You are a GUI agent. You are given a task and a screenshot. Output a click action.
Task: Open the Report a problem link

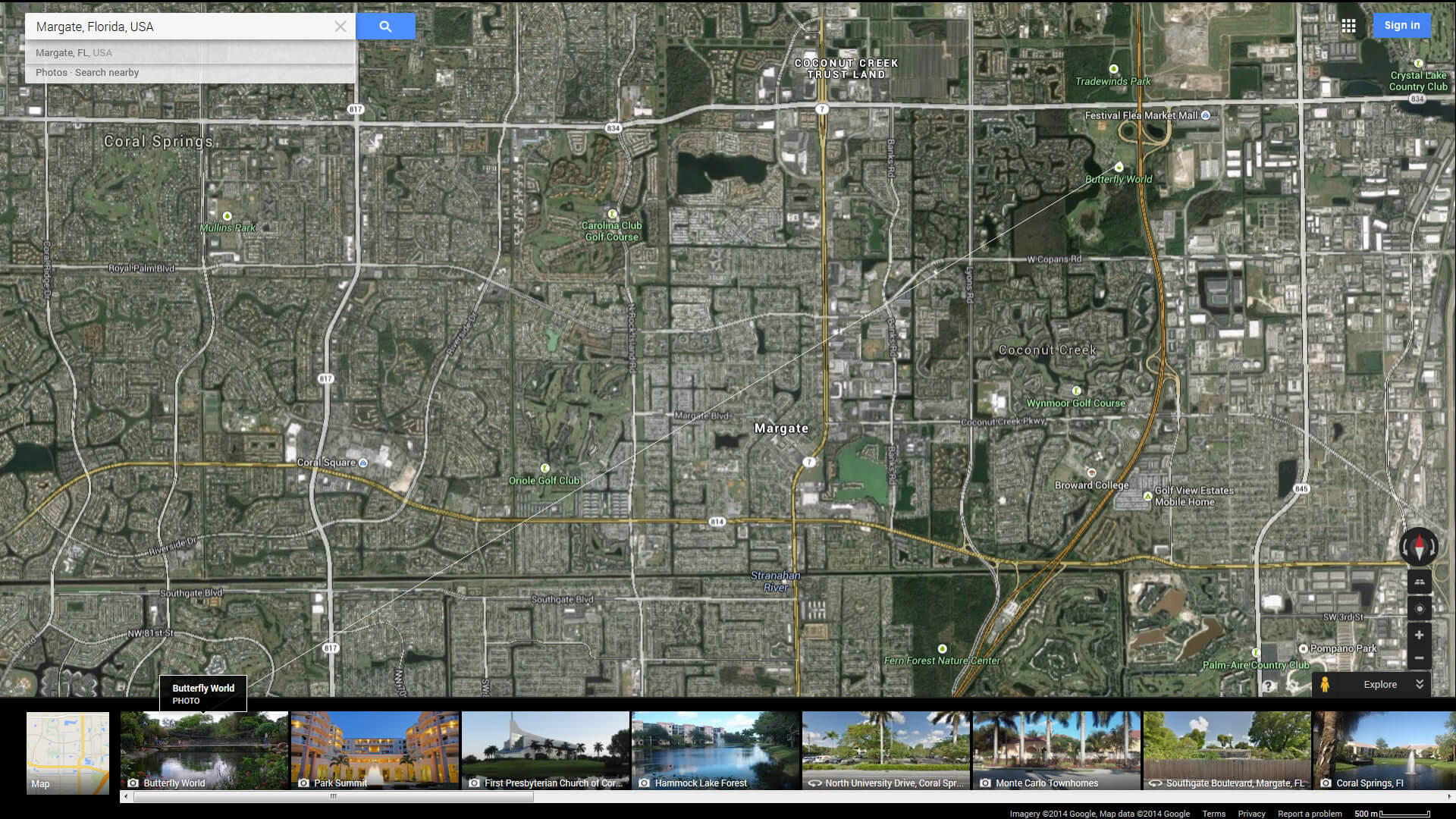(1310, 814)
